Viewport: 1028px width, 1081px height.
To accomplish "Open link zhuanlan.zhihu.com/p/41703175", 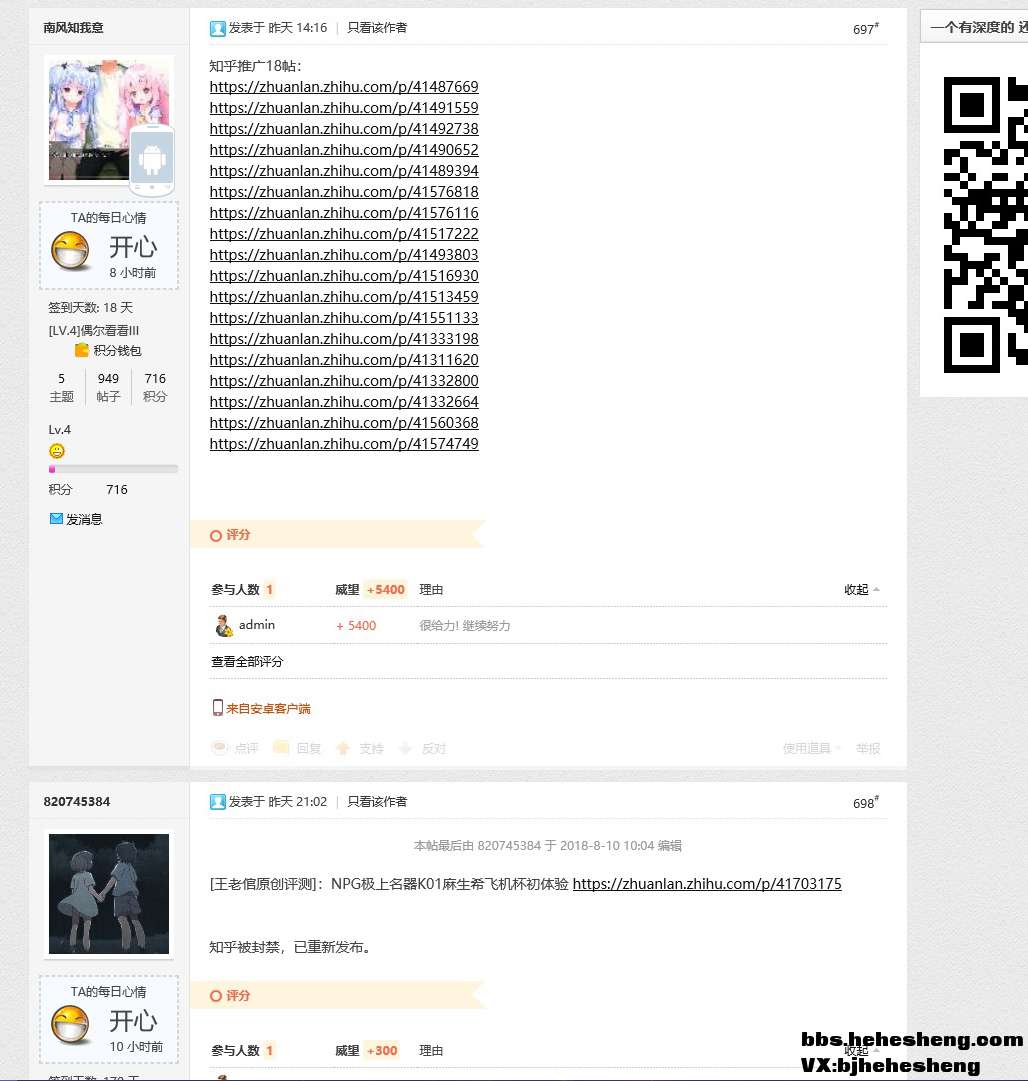I will 707,884.
